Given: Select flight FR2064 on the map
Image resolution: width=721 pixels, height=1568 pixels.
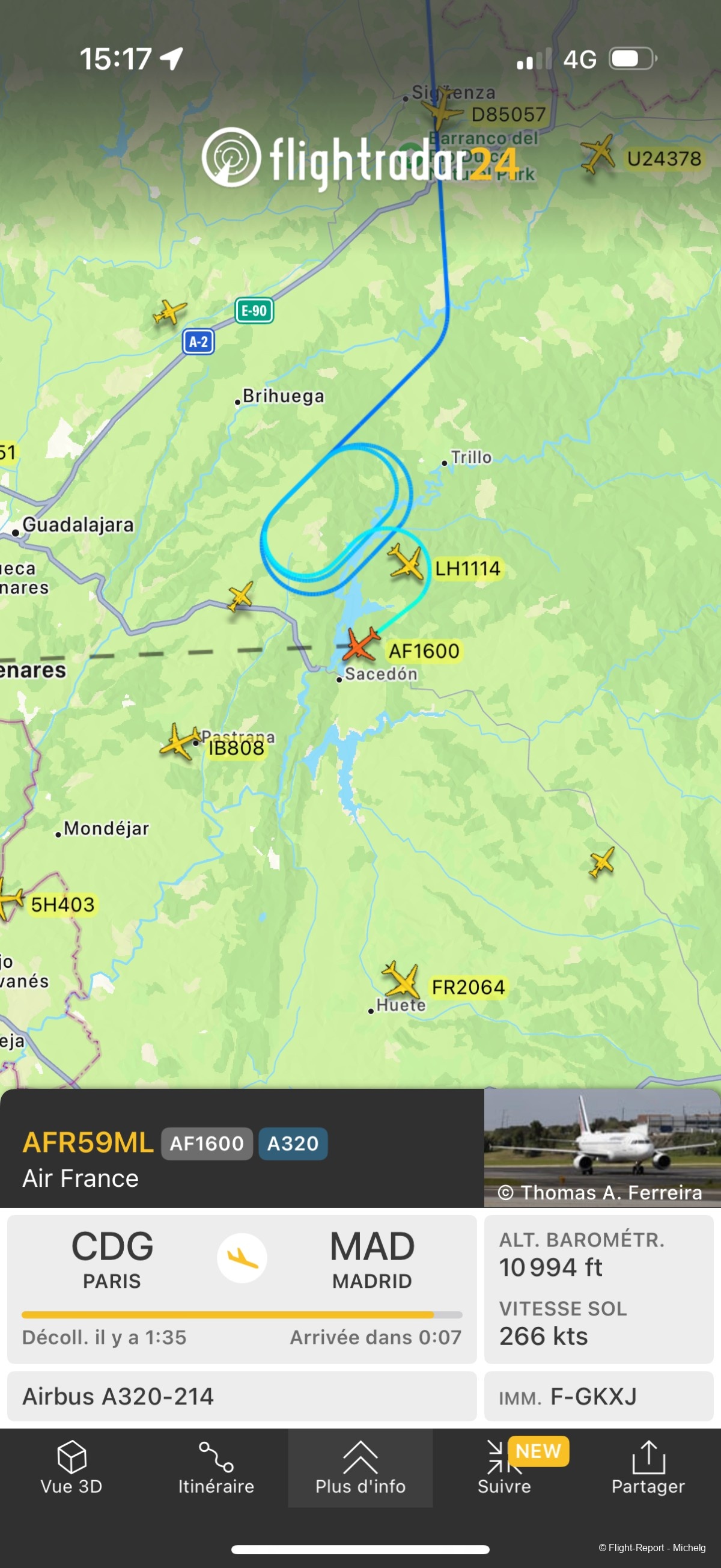Looking at the screenshot, I should point(401,979).
